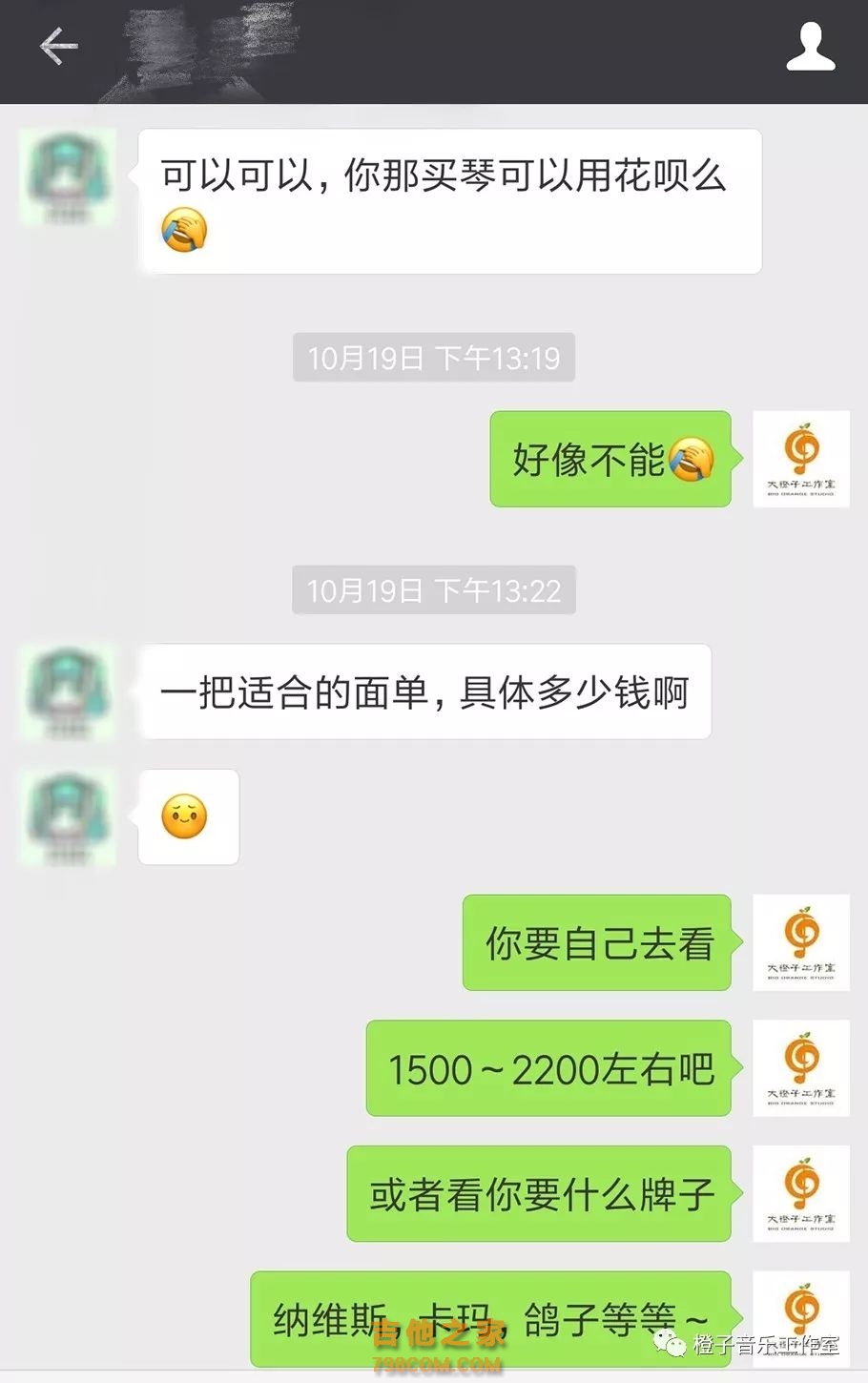868x1383 pixels.
Task: Tap studio avatar next to 好像不能
Action: pos(800,459)
